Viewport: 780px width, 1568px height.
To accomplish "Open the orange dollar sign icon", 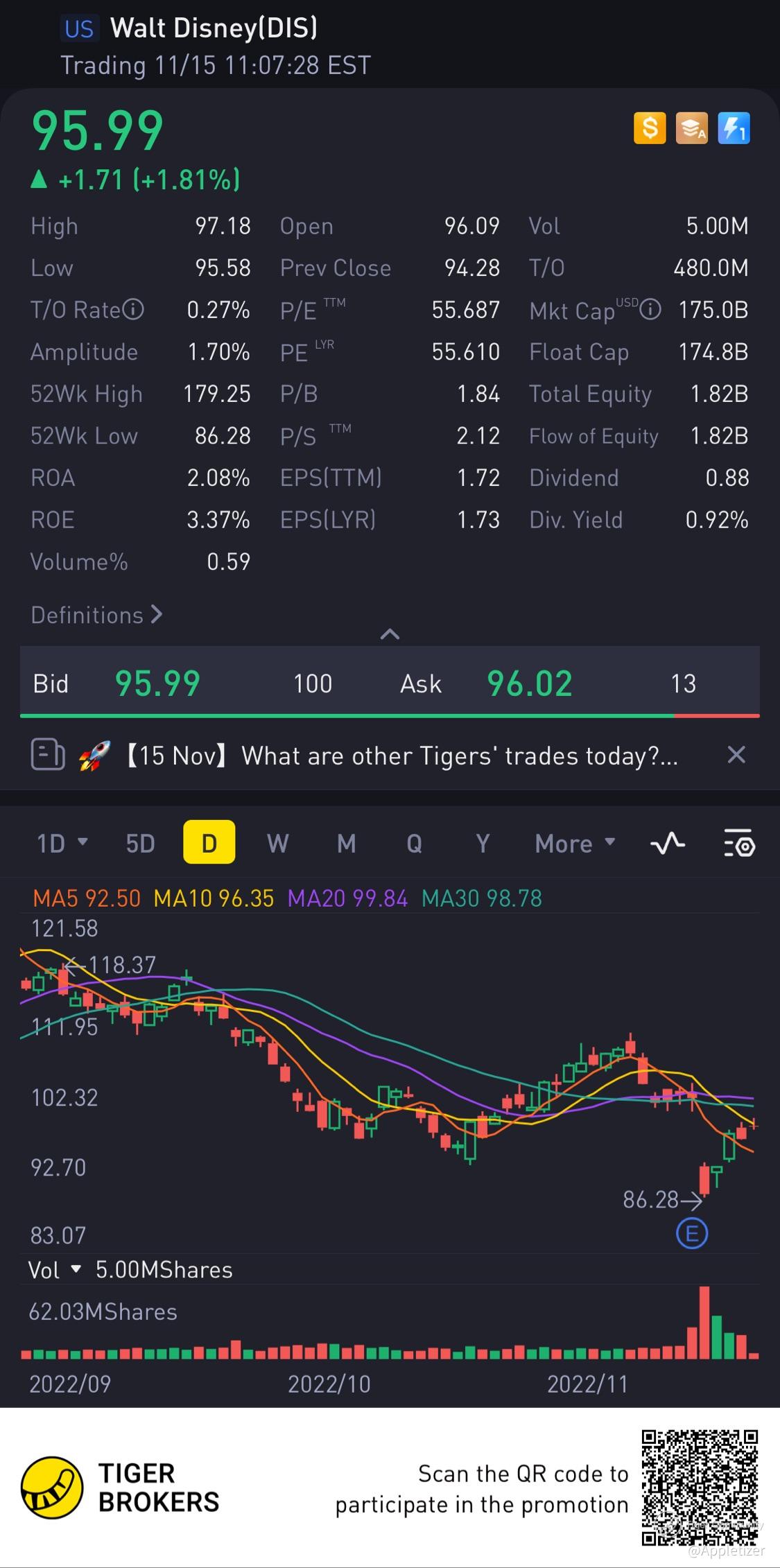I will [x=650, y=128].
